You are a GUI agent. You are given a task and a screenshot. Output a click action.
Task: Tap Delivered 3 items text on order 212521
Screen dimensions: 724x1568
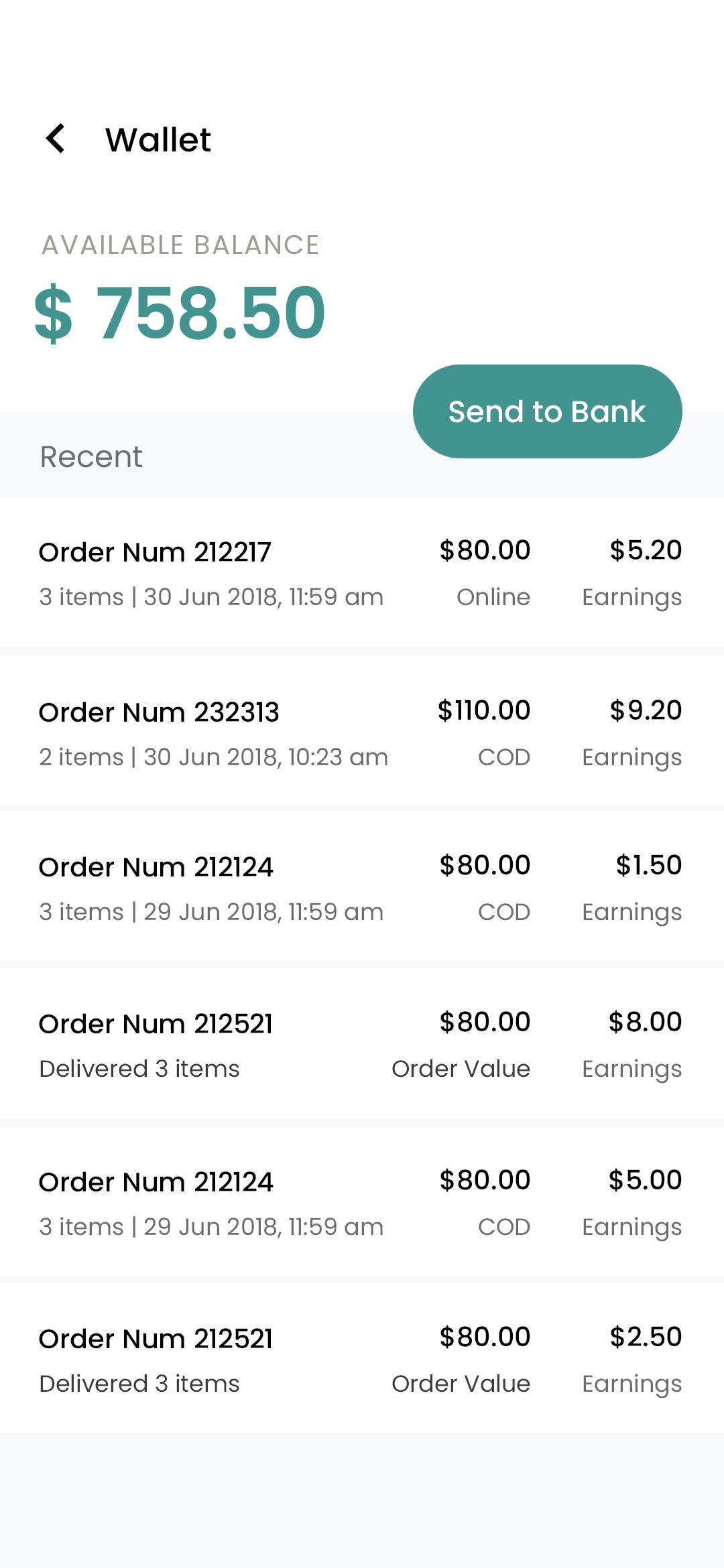139,1068
